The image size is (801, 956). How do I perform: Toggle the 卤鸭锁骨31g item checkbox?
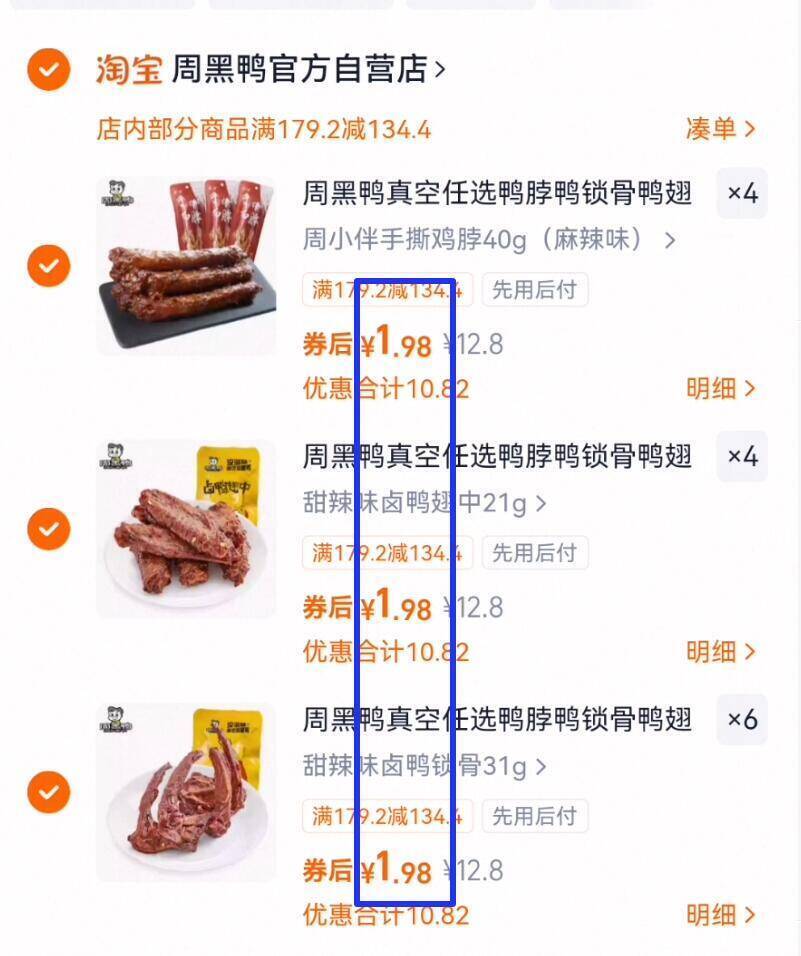[48, 793]
